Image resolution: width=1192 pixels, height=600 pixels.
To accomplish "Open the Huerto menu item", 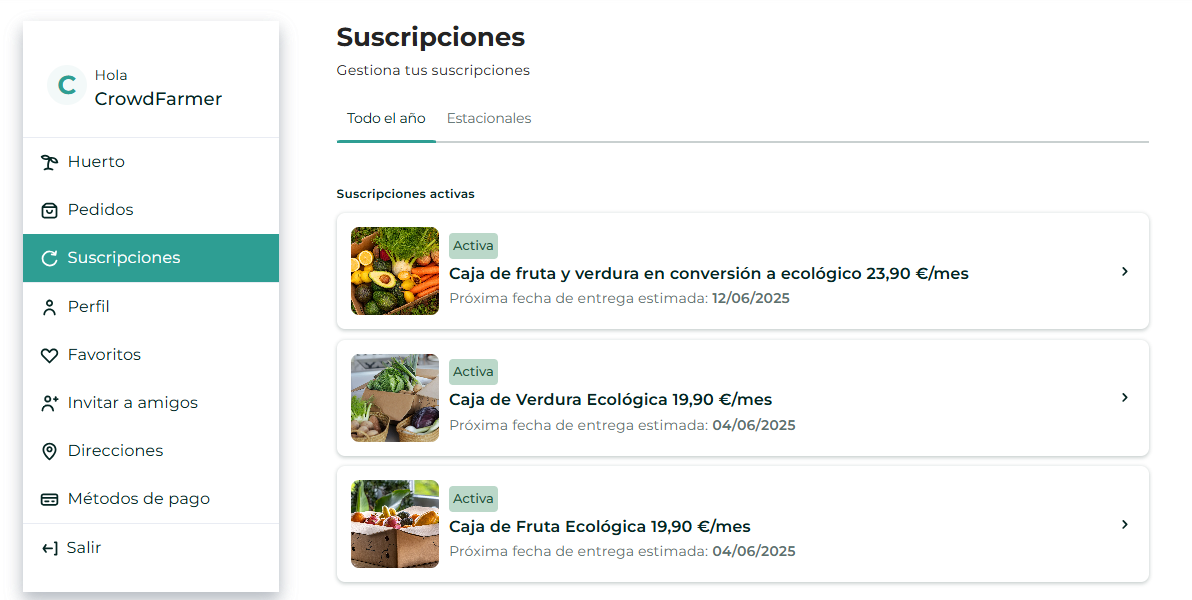I will pos(96,162).
